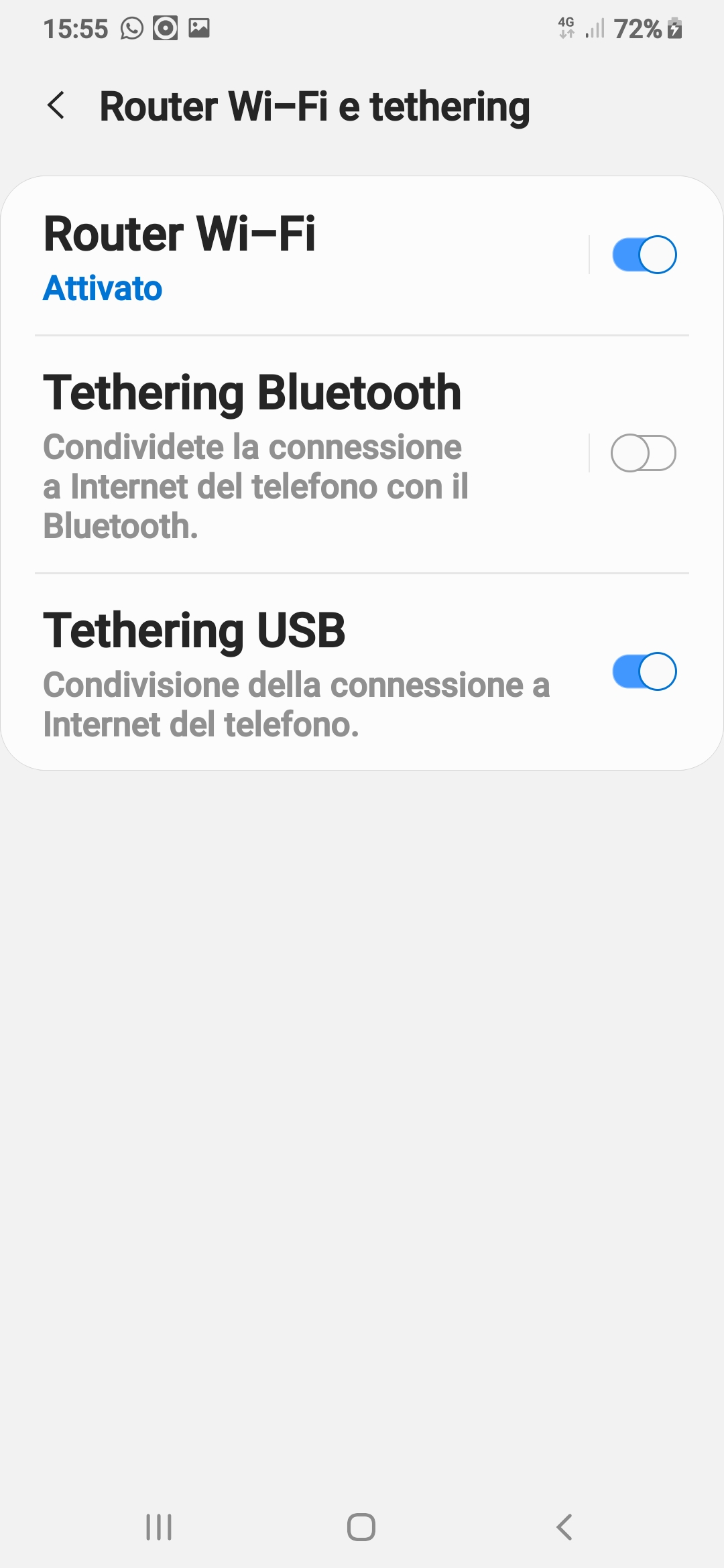Open recent apps from navigation bar
Screen dimensions: 724x1568
click(159, 1527)
